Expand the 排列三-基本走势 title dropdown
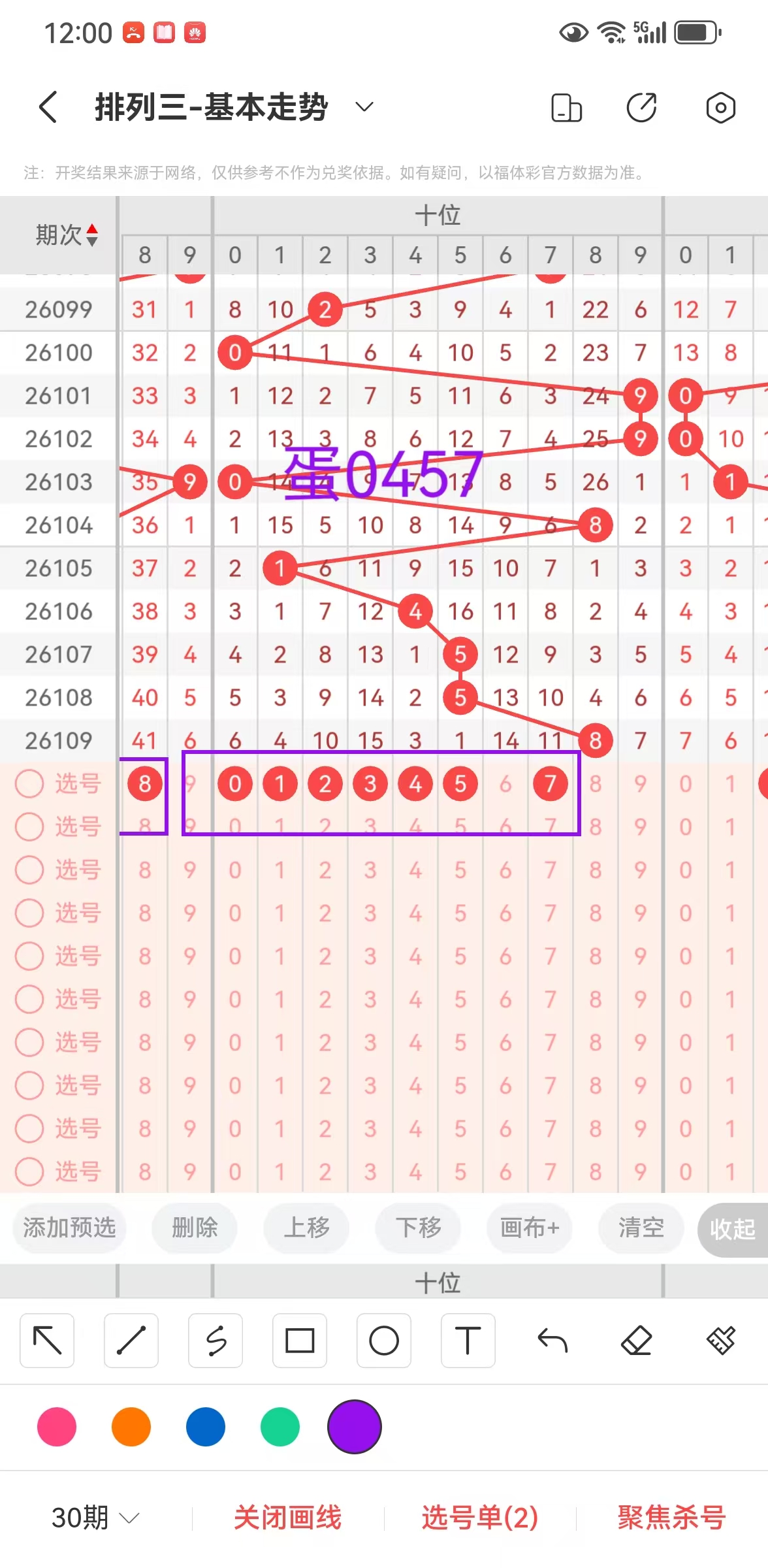768x1568 pixels. [x=364, y=107]
